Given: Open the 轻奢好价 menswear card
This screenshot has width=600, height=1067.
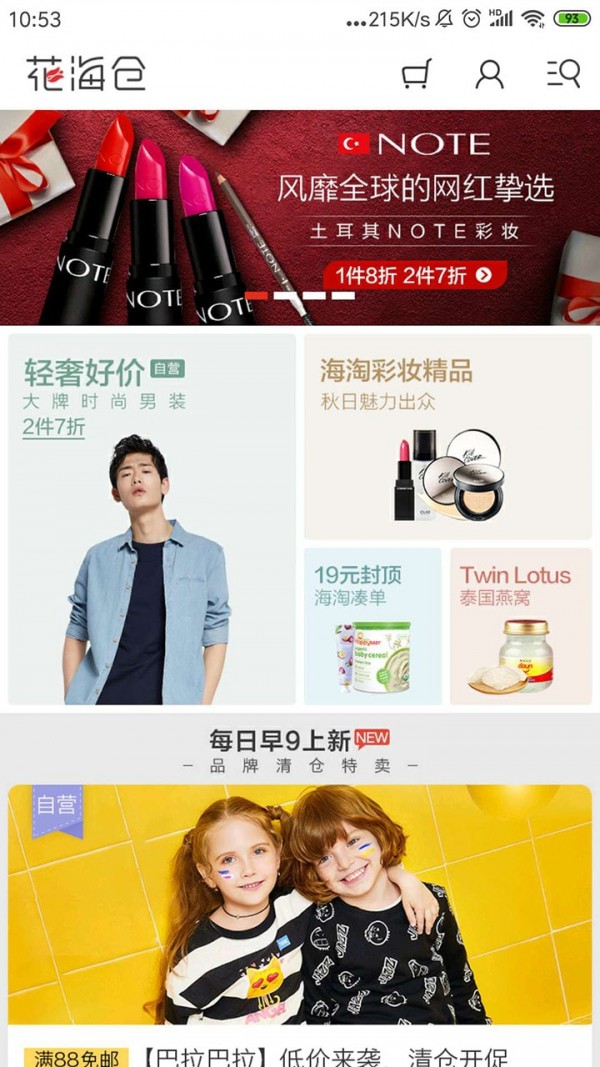Looking at the screenshot, I should pyautogui.click(x=152, y=519).
